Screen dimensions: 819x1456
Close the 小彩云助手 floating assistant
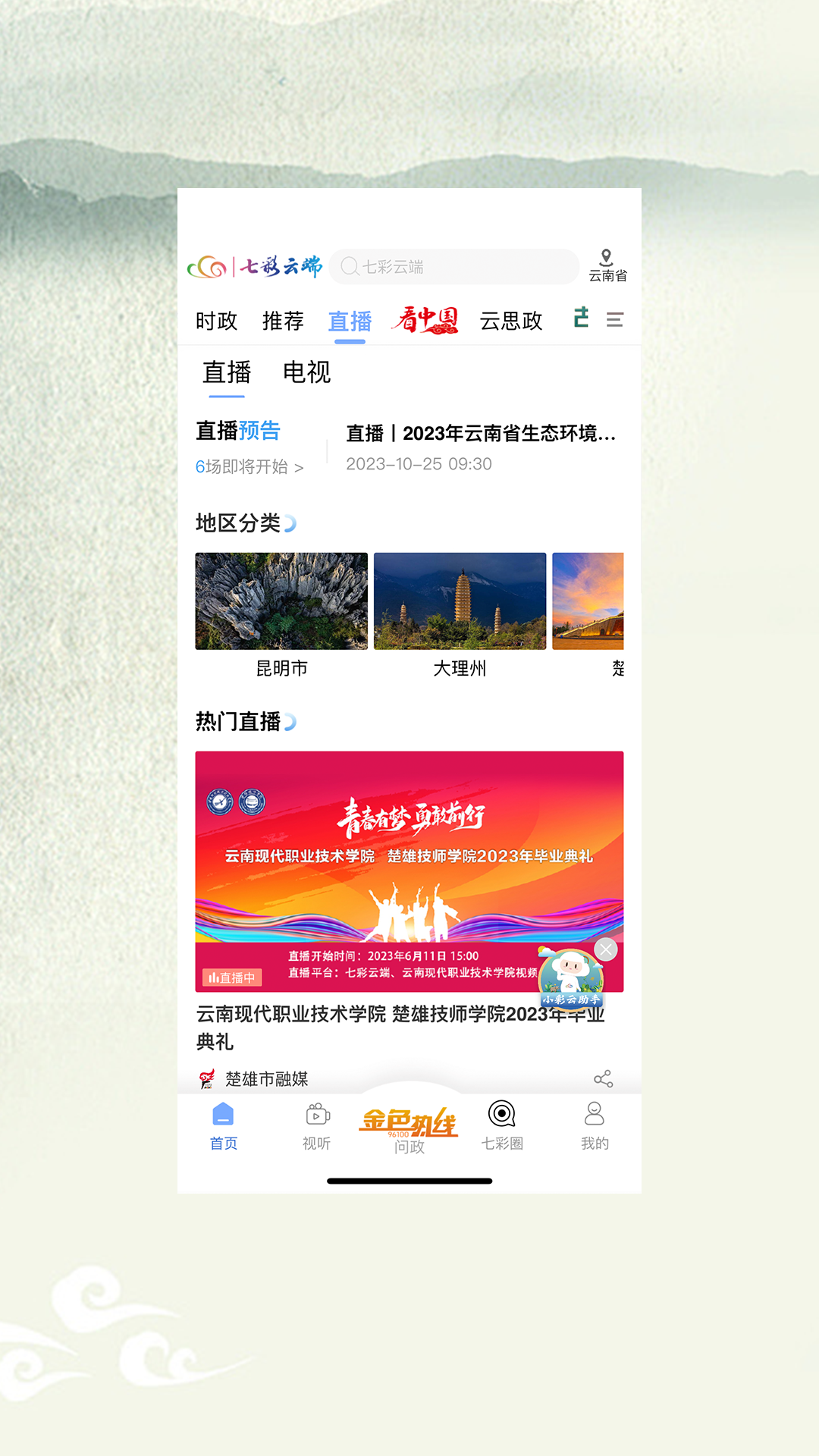(606, 949)
